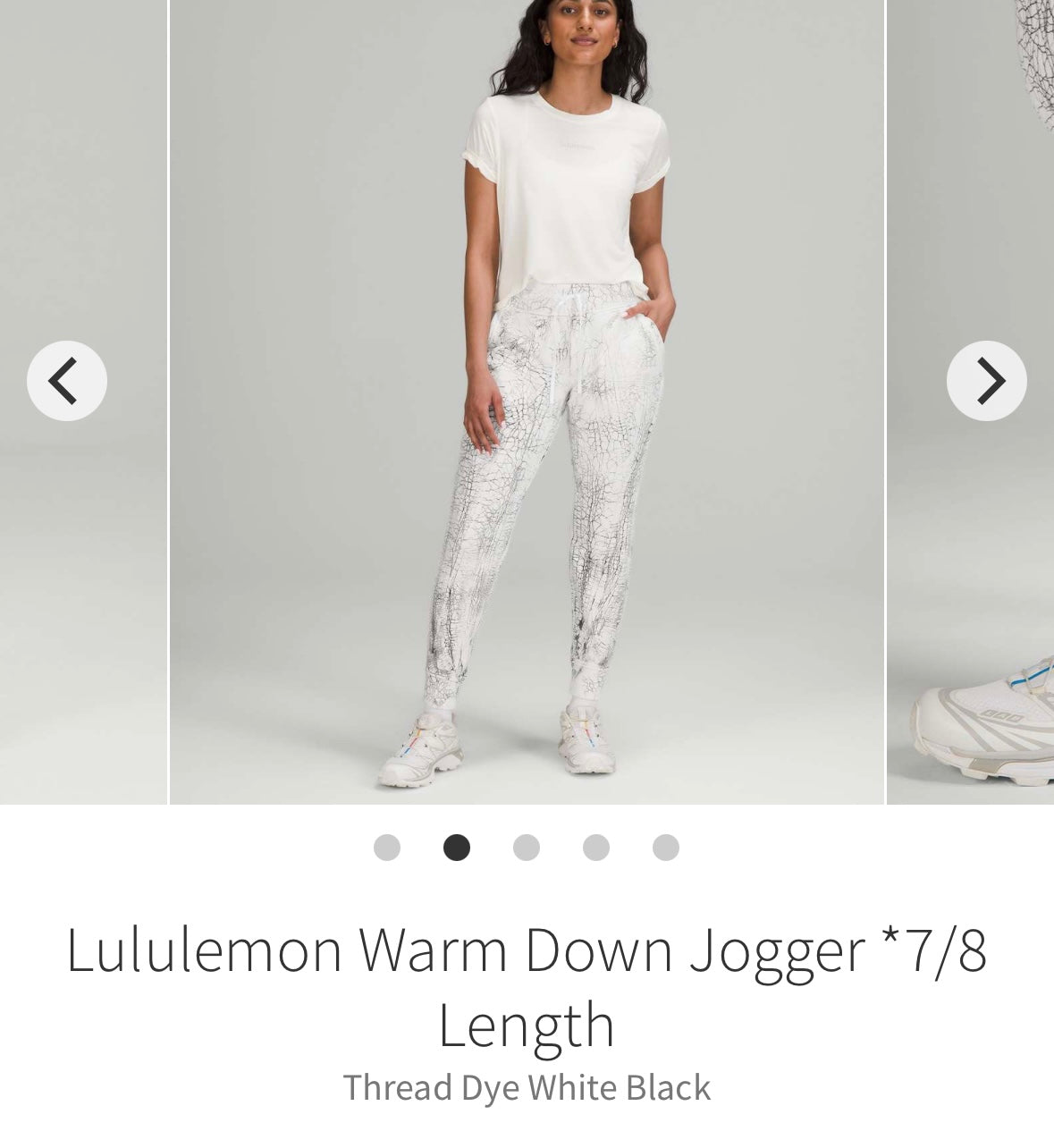Click the currently active dark pagination dot
The width and height of the screenshot is (1054, 1148).
pyautogui.click(x=457, y=848)
